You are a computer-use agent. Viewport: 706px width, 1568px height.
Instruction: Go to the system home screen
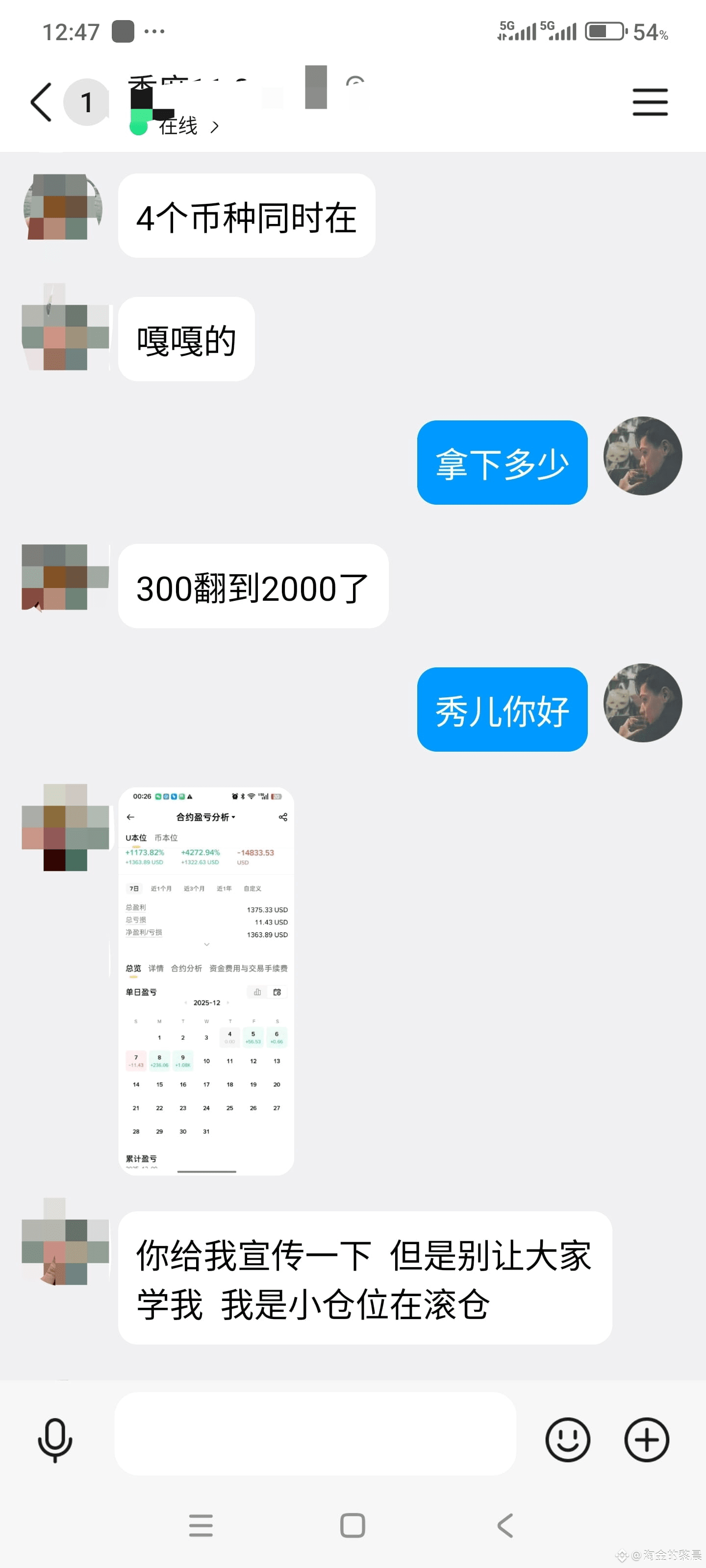[353, 1525]
